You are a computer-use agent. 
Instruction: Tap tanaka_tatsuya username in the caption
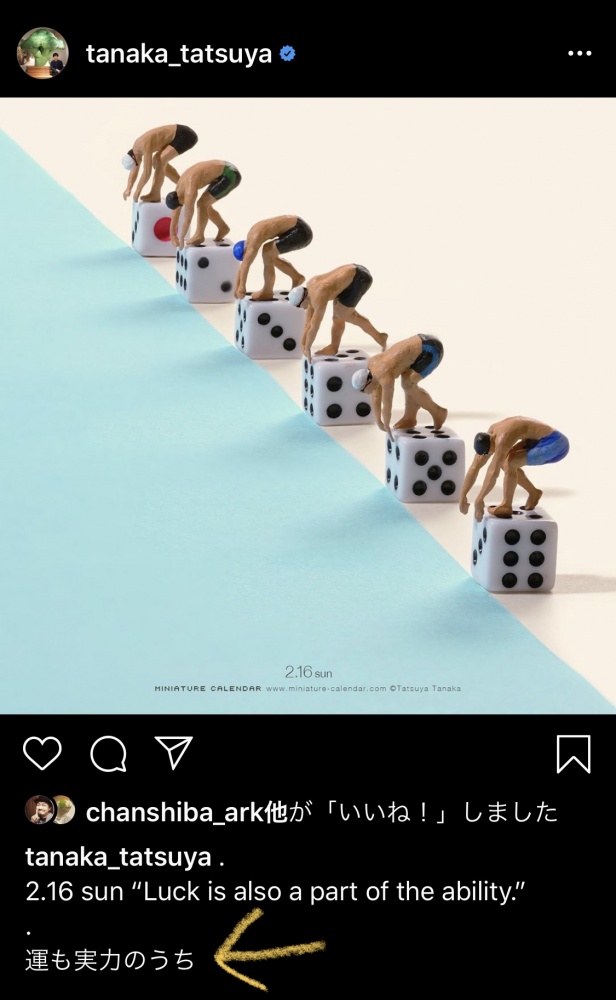tap(118, 857)
